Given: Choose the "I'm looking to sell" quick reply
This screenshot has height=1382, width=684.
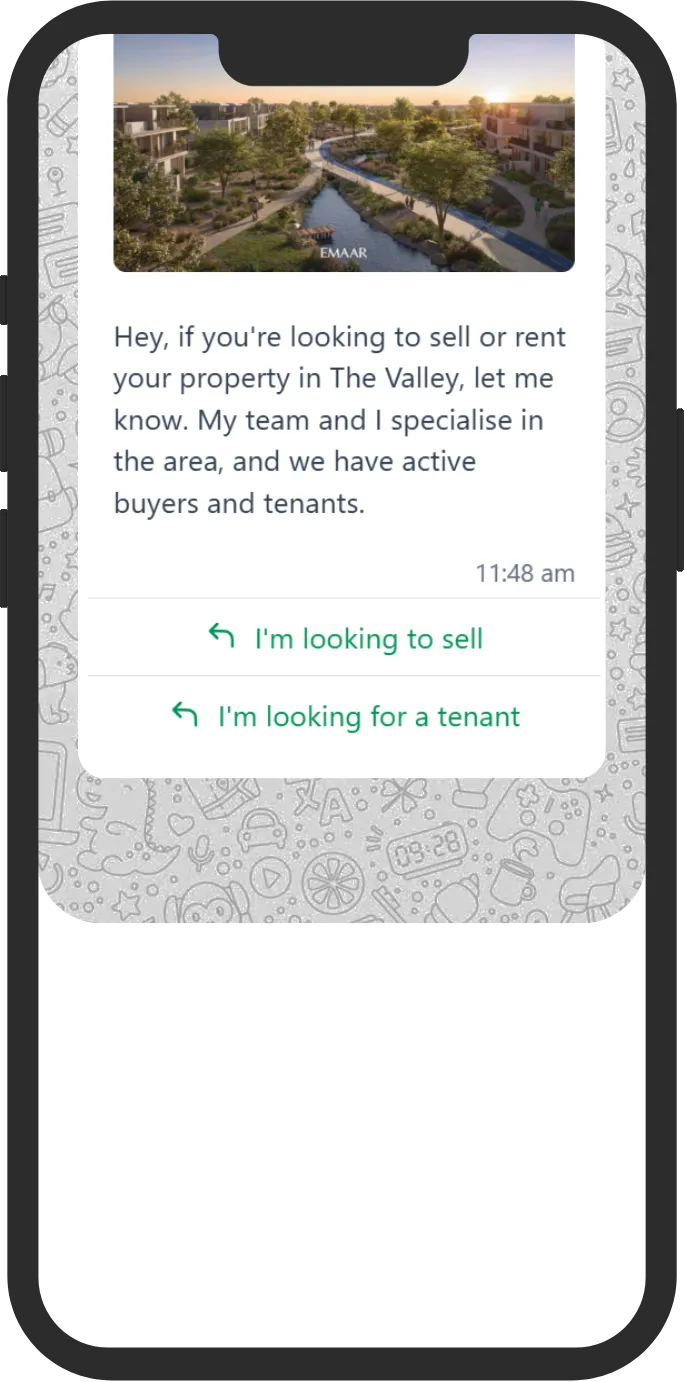Looking at the screenshot, I should (x=344, y=638).
